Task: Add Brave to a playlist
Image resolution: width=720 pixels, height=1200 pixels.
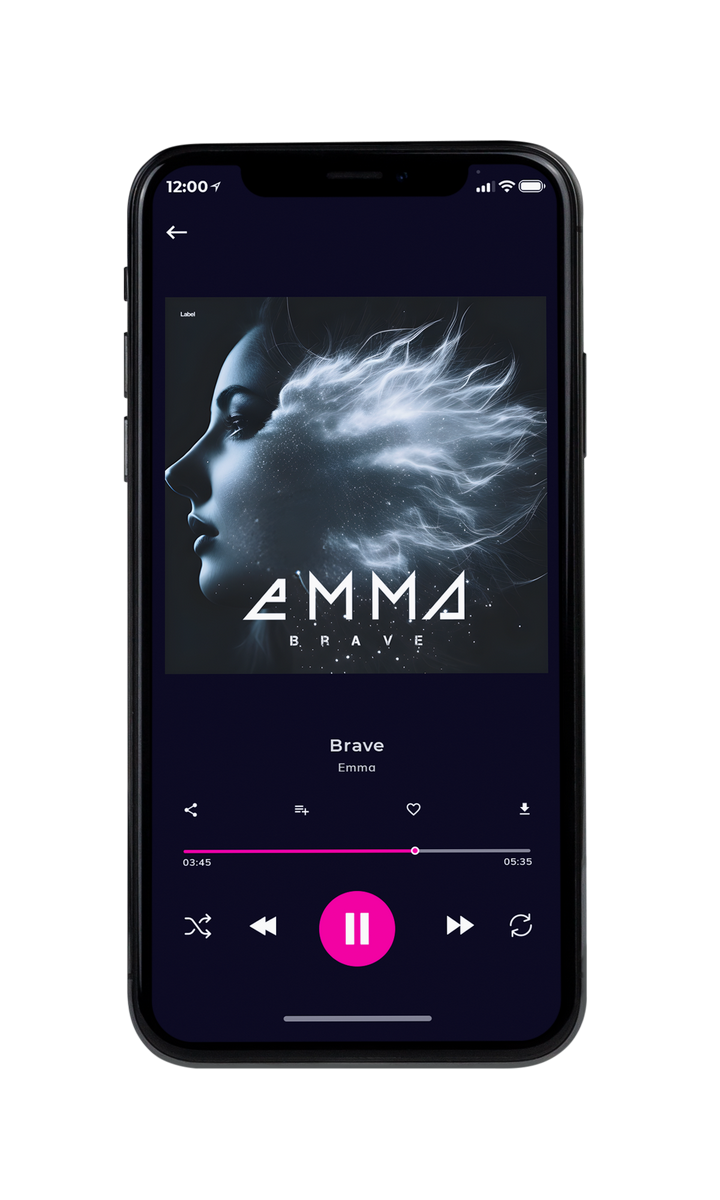Action: 301,810
